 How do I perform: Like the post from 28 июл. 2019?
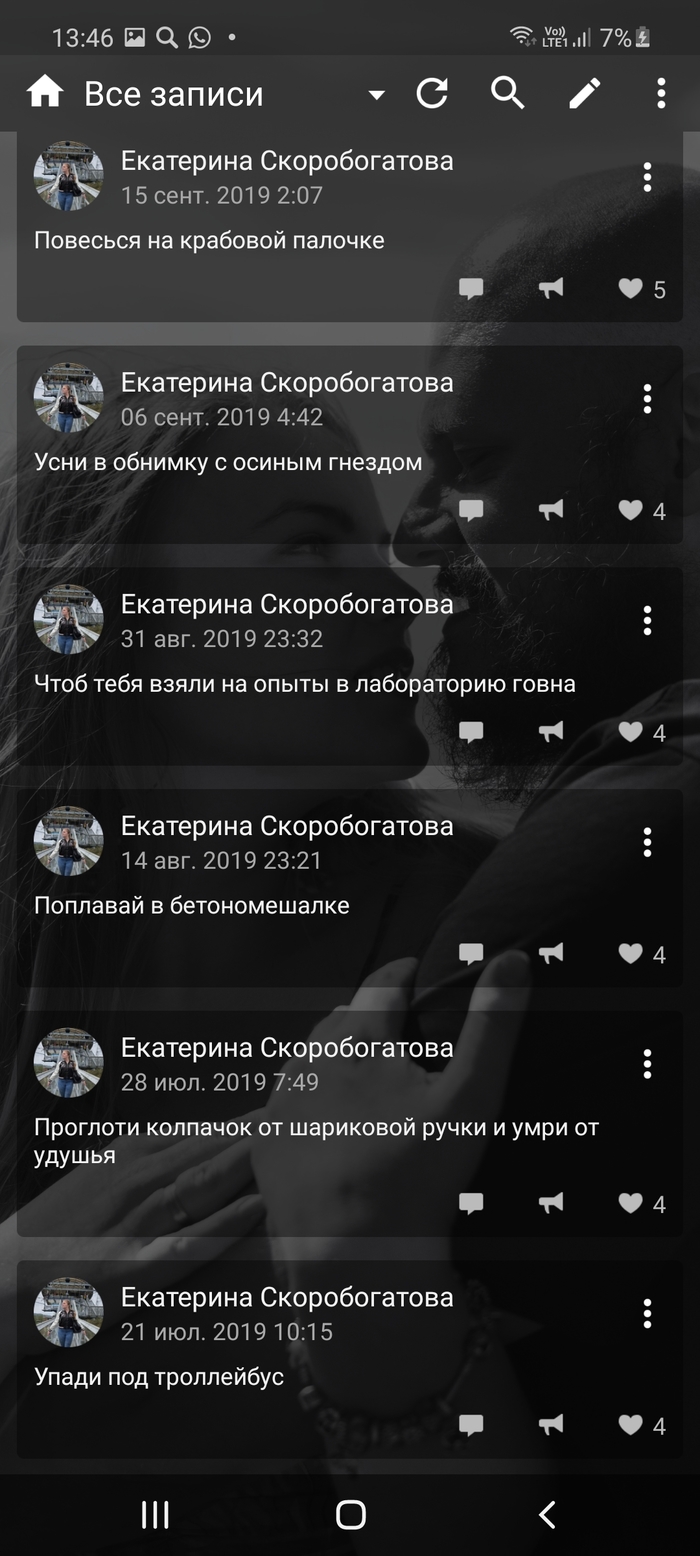[x=631, y=1204]
